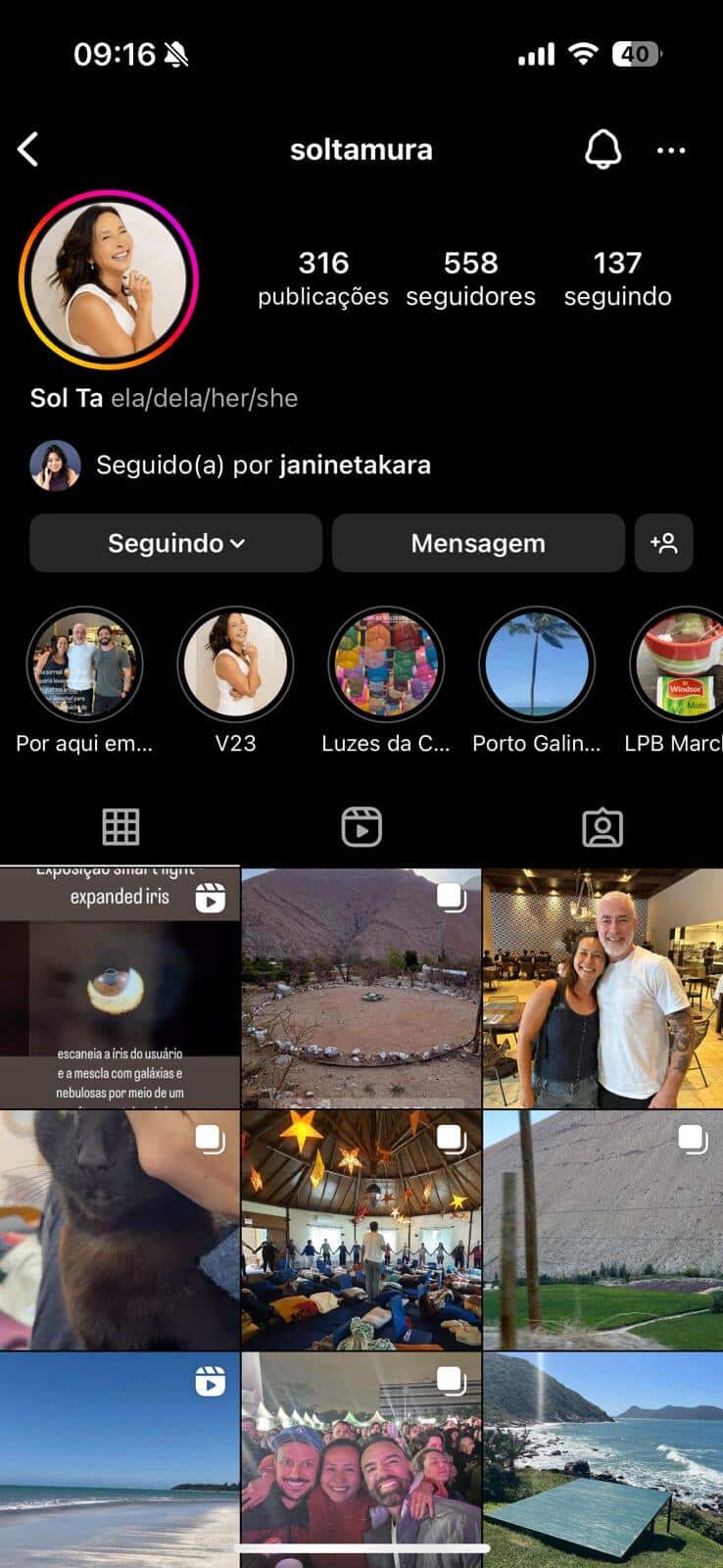Open the post with hanging star lanterns
Screen dimensions: 723x1568
click(x=361, y=1230)
